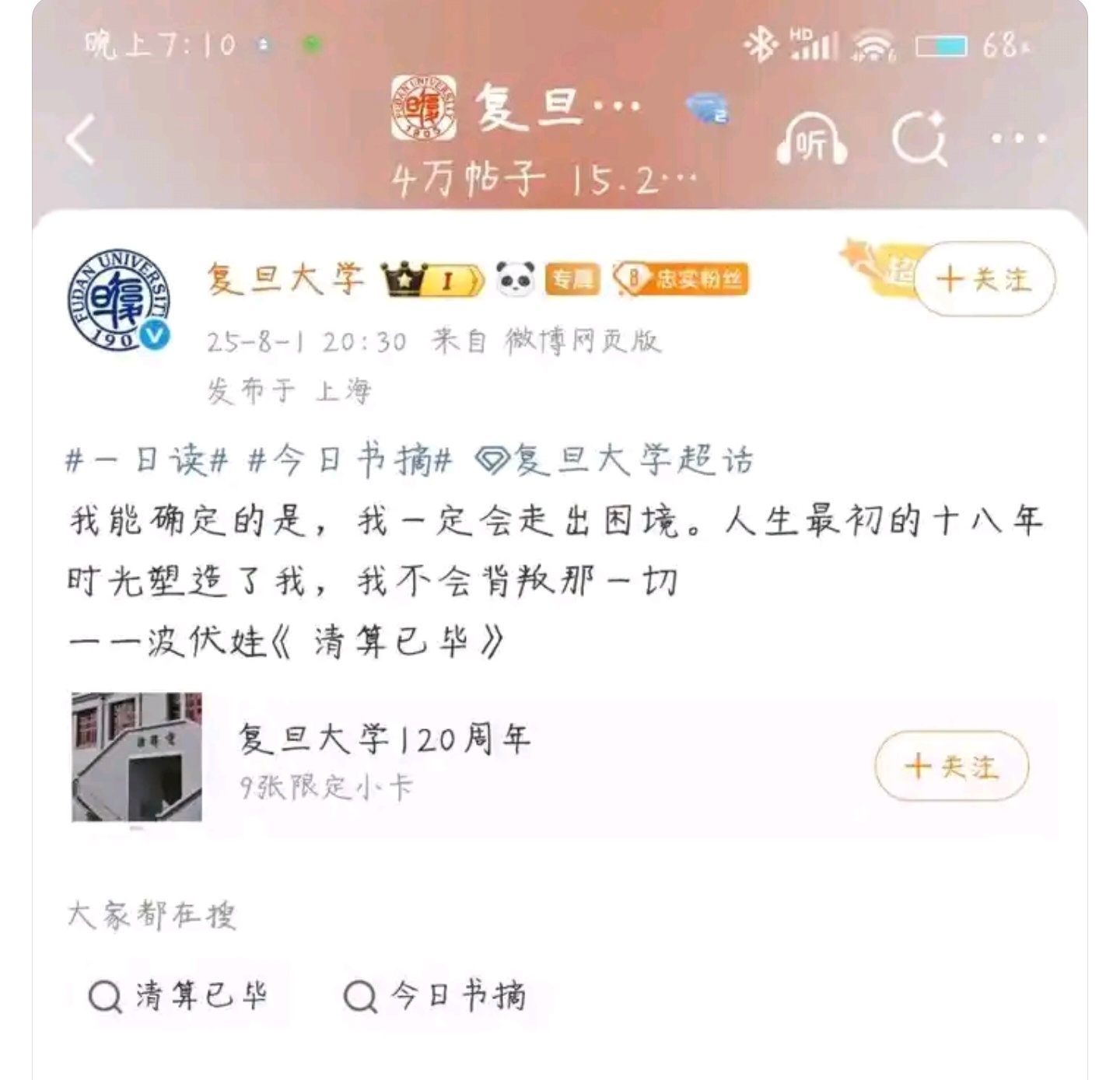Viewport: 1120px width, 1080px height.
Task: Open the overflow menu in header
Action: [x=1018, y=139]
